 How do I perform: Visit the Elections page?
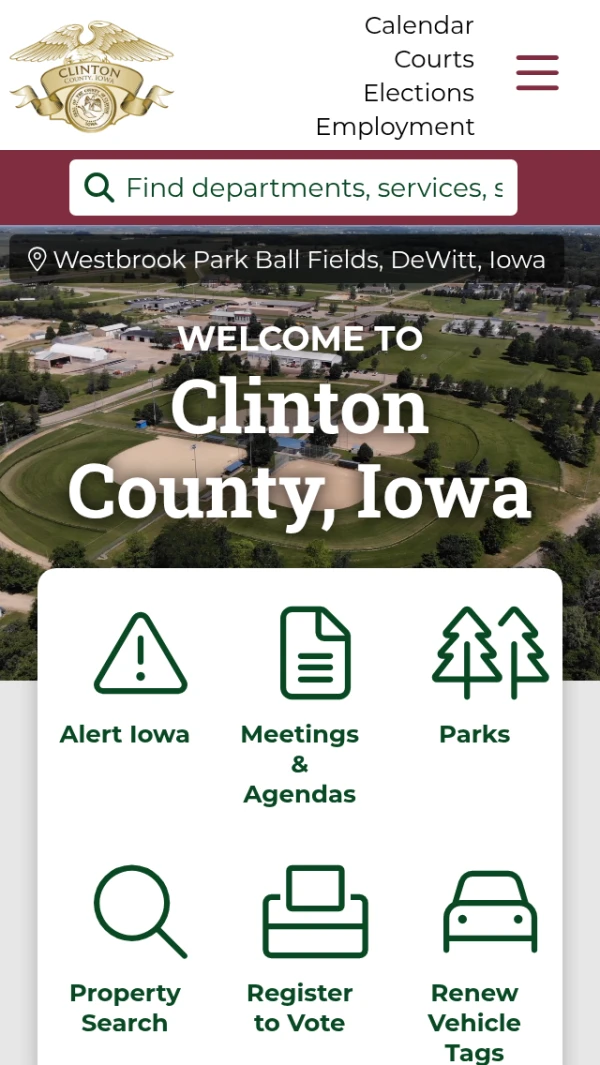419,93
